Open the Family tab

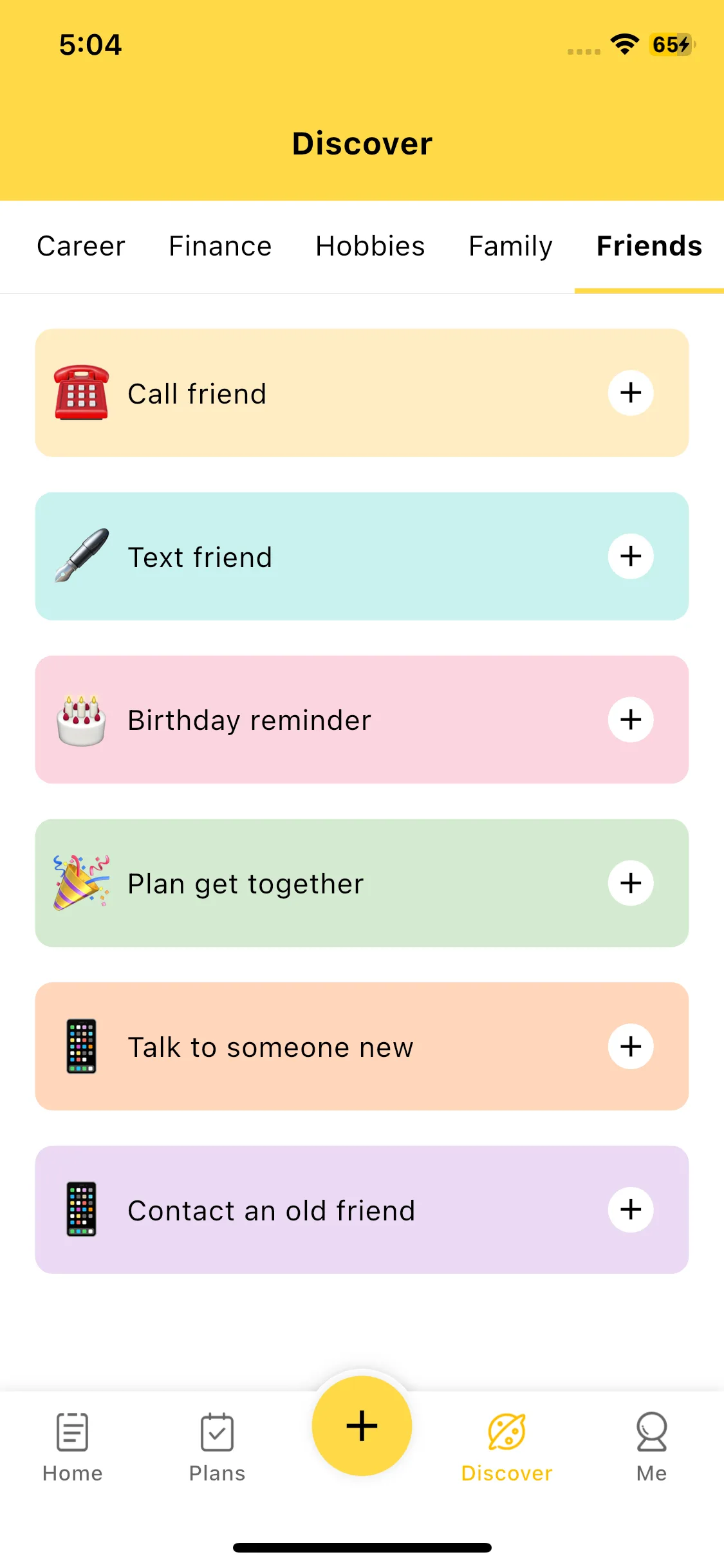pyautogui.click(x=510, y=247)
